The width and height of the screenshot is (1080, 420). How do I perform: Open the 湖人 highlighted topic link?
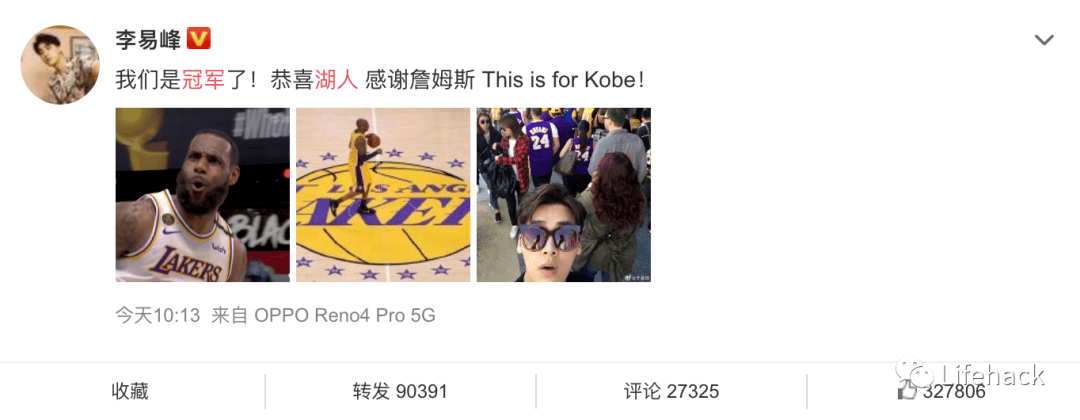[334, 80]
